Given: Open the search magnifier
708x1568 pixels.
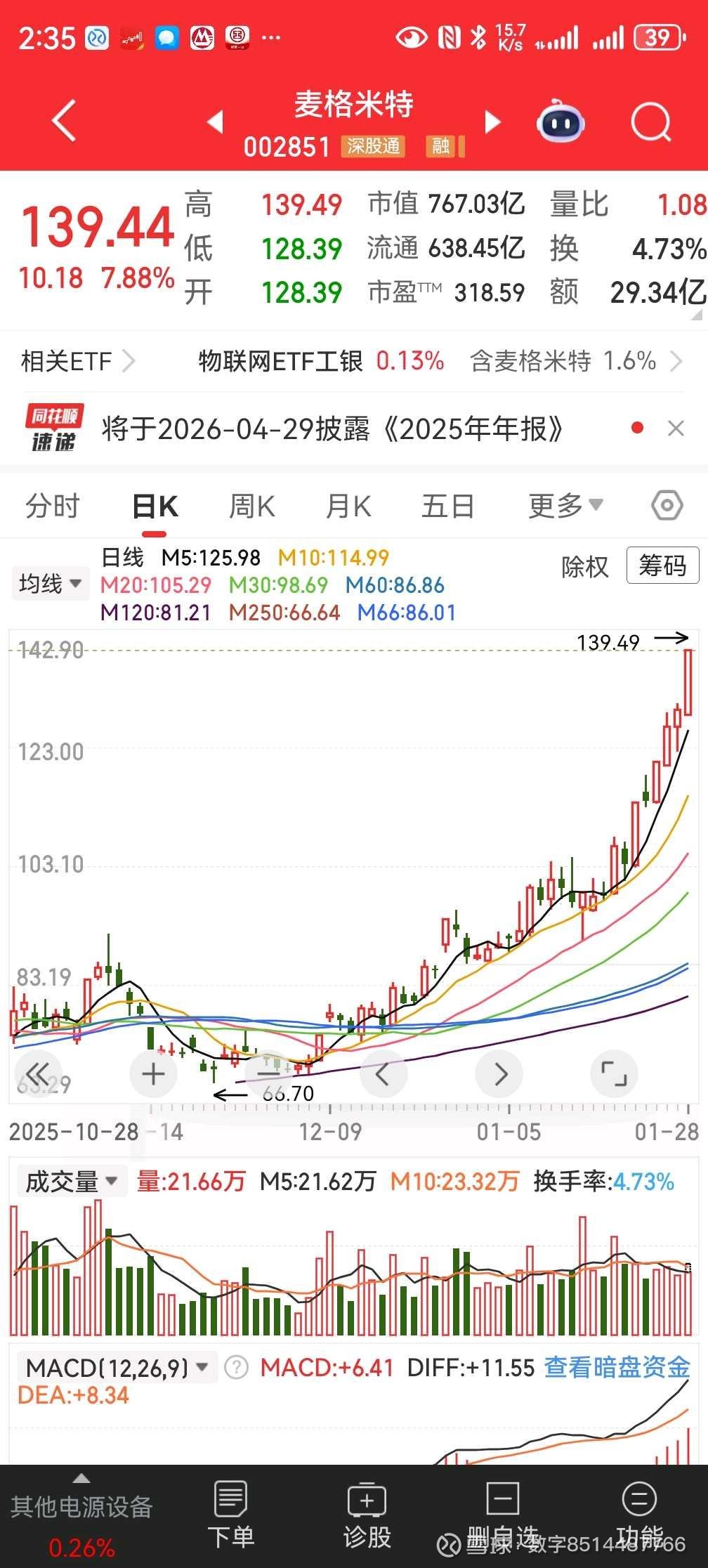Looking at the screenshot, I should (650, 123).
